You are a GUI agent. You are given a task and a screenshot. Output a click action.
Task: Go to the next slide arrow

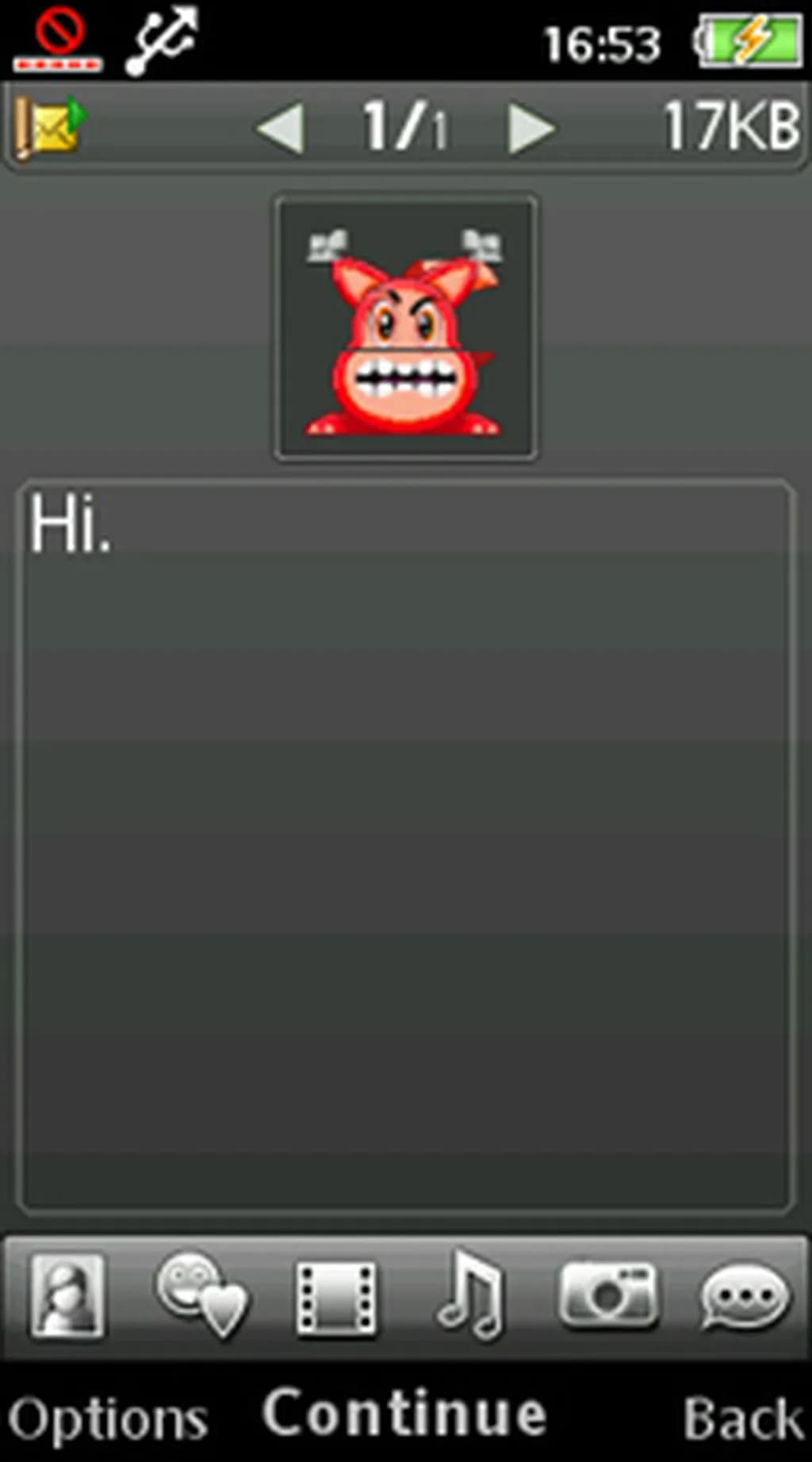pos(530,127)
